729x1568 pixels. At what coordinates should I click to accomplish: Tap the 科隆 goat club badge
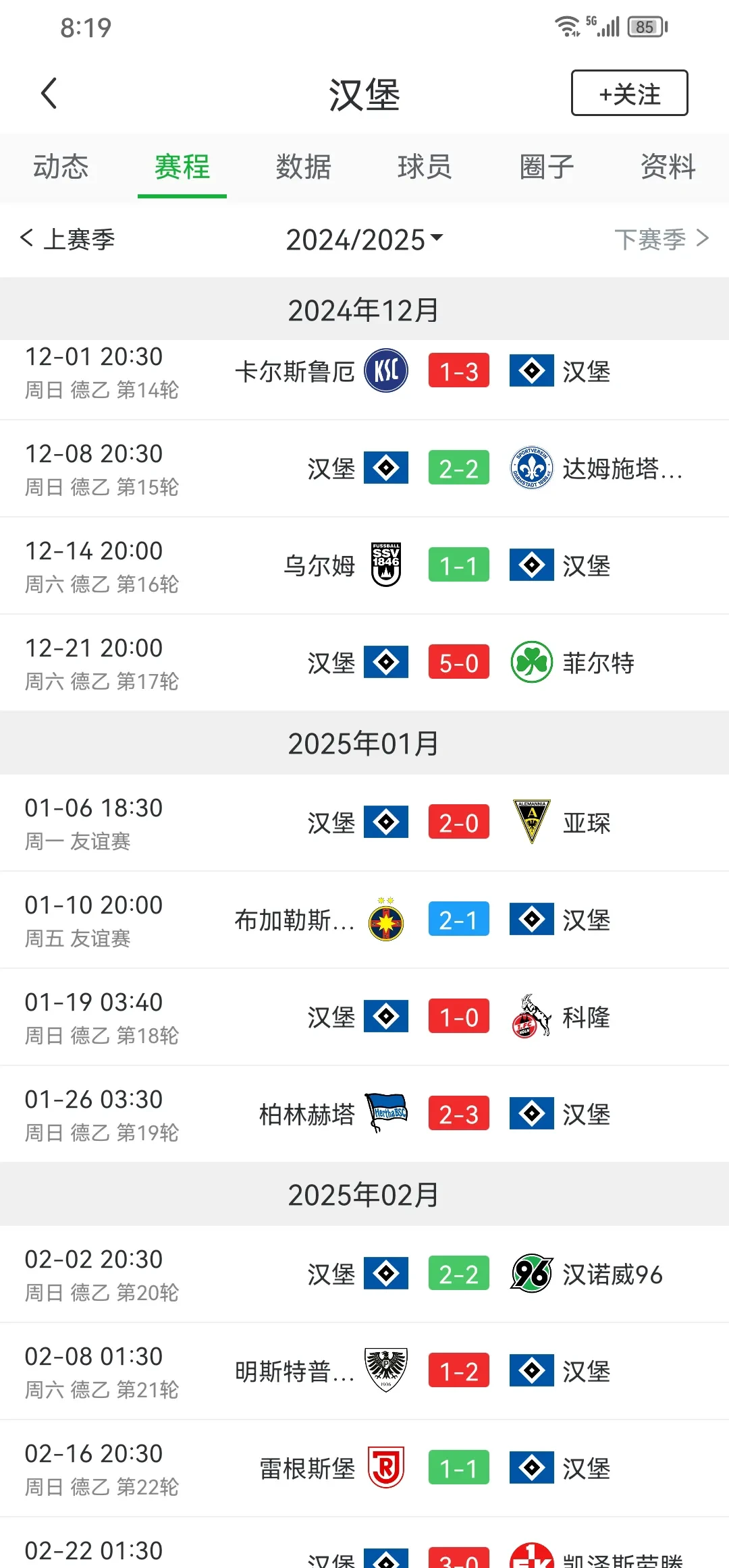pyautogui.click(x=532, y=1017)
